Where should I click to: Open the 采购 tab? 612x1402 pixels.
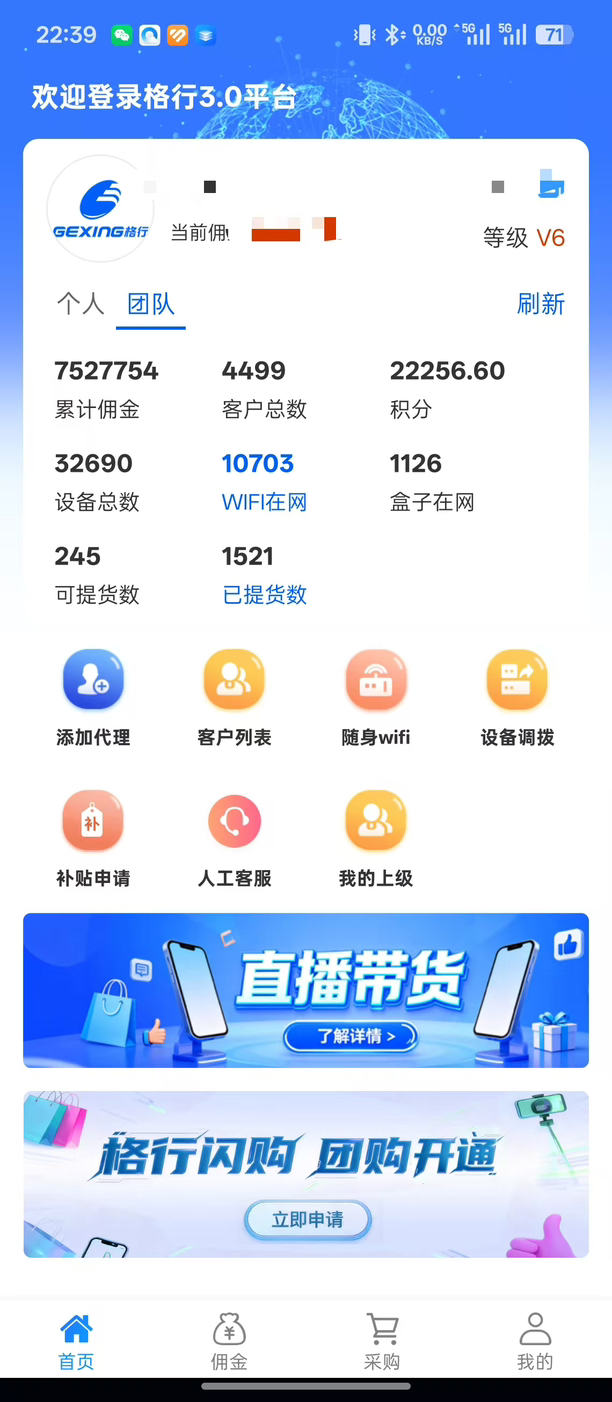382,1341
